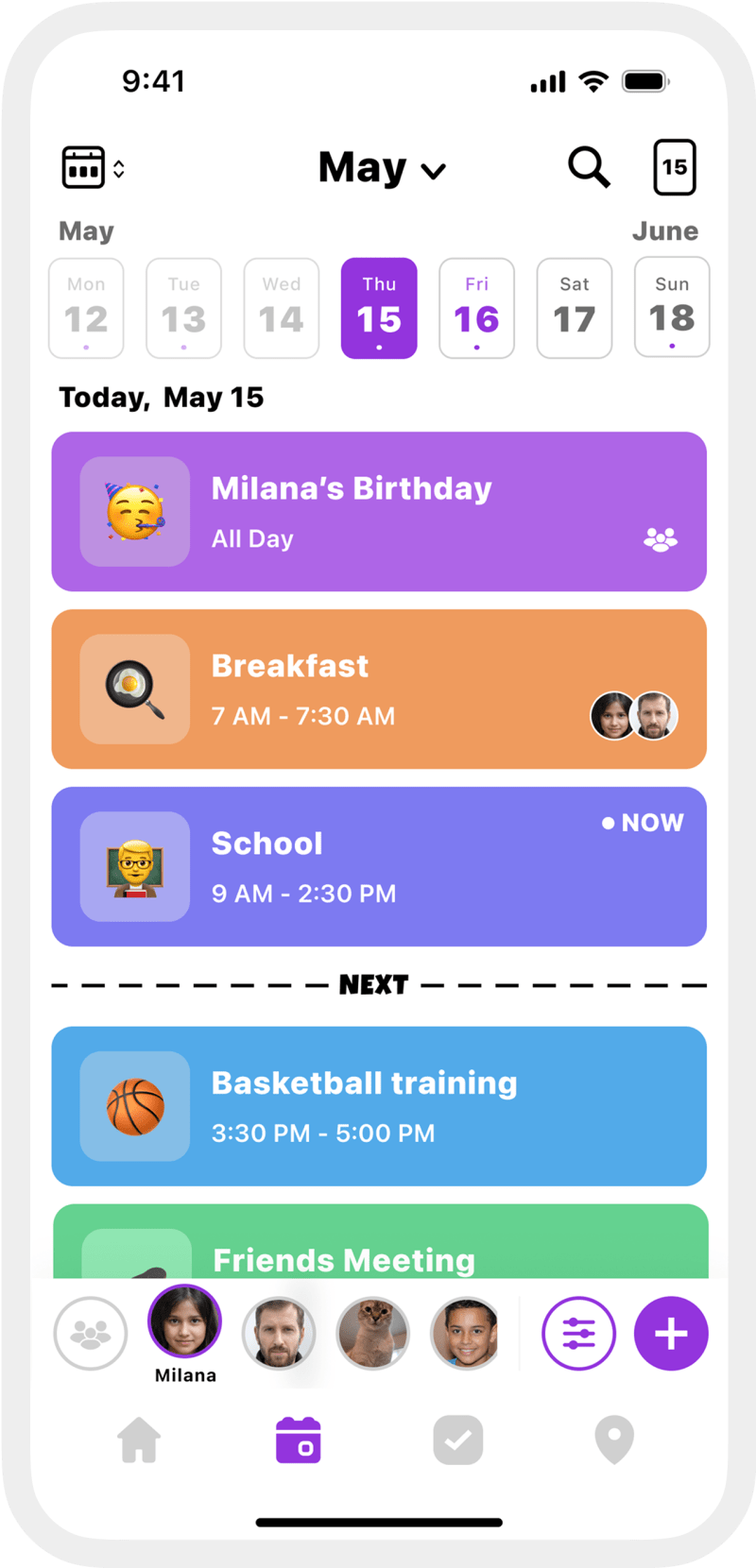Select Saturday the 17th
Viewport: 756px width, 1568px height.
[x=574, y=309]
